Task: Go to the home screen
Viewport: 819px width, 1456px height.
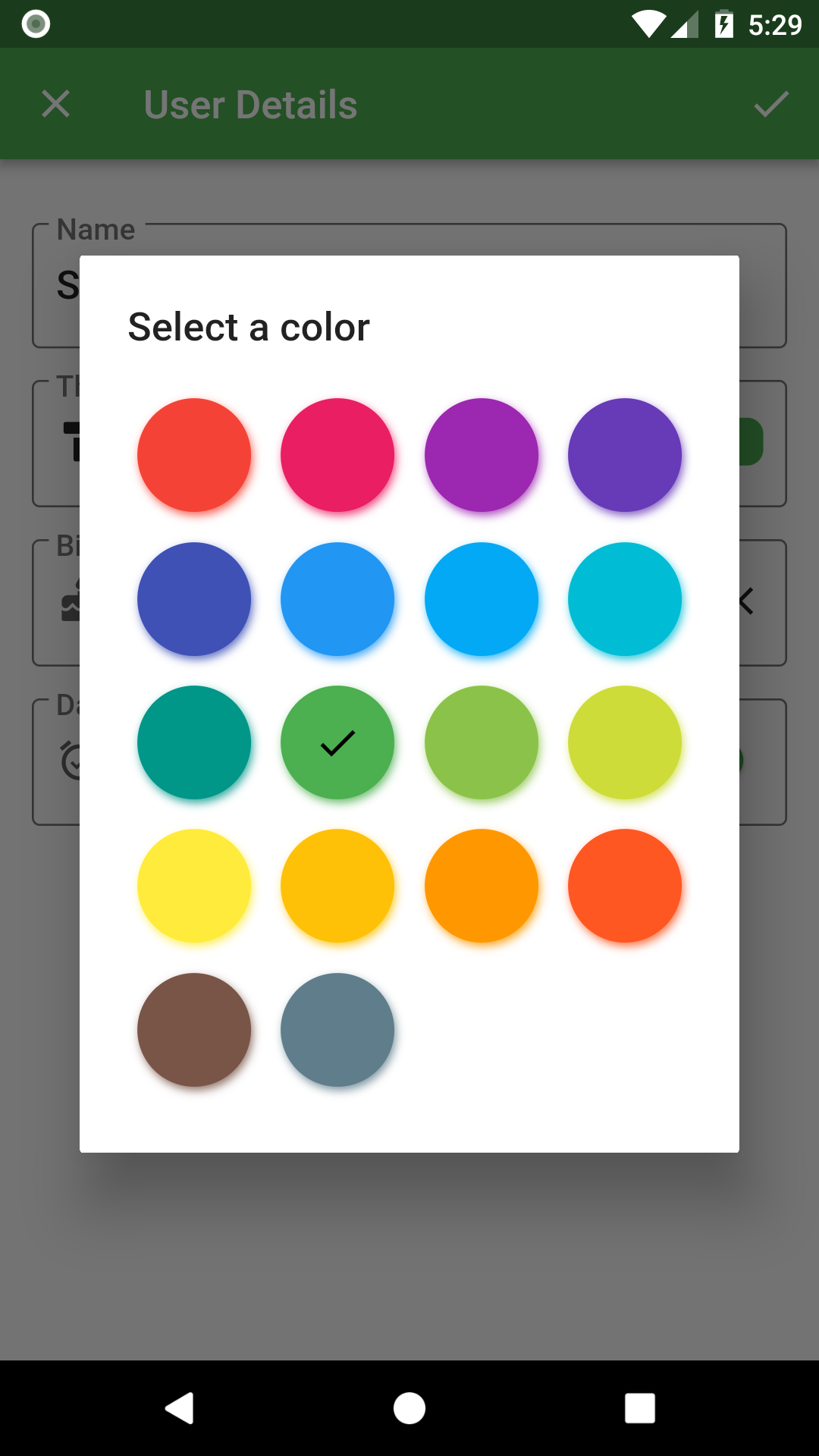Action: (x=409, y=1408)
